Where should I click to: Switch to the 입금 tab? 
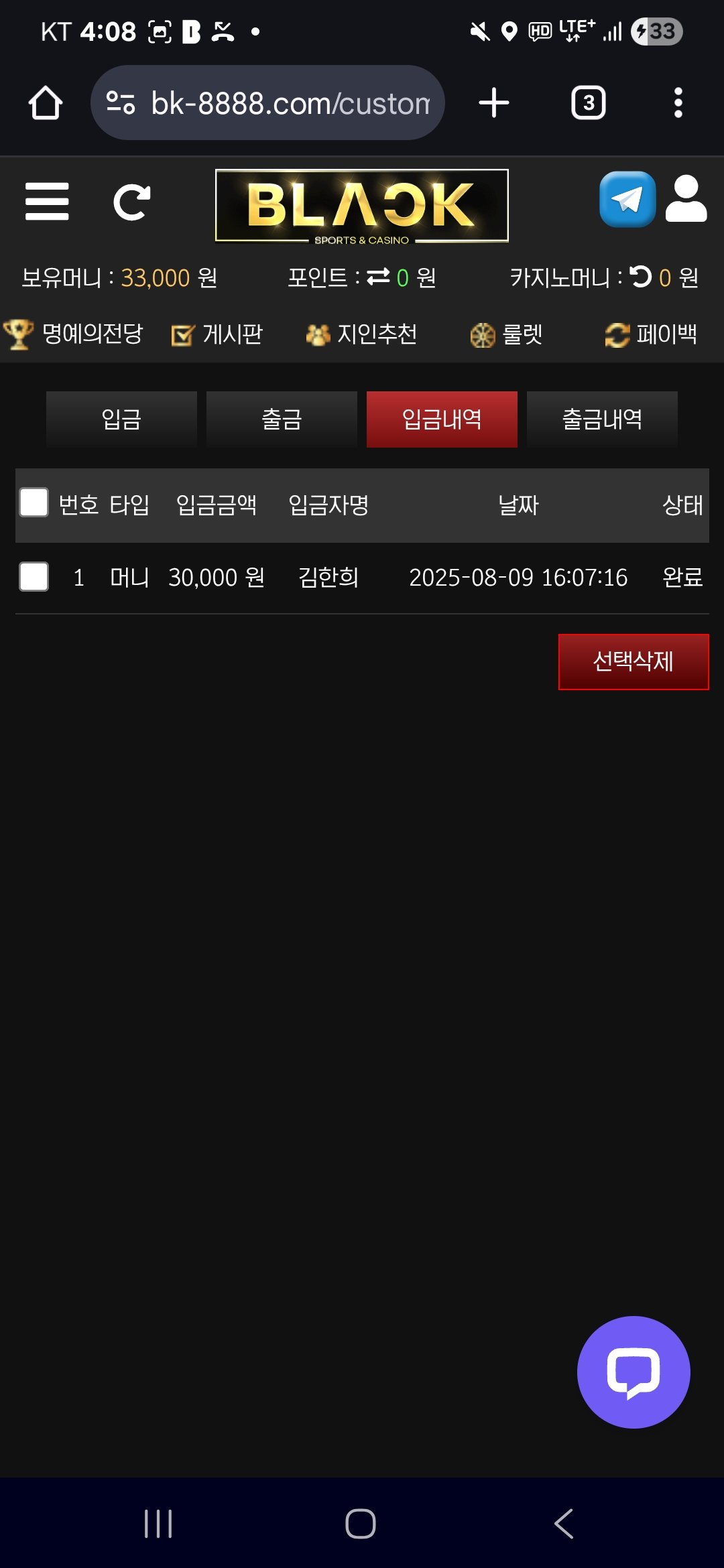pyautogui.click(x=121, y=419)
